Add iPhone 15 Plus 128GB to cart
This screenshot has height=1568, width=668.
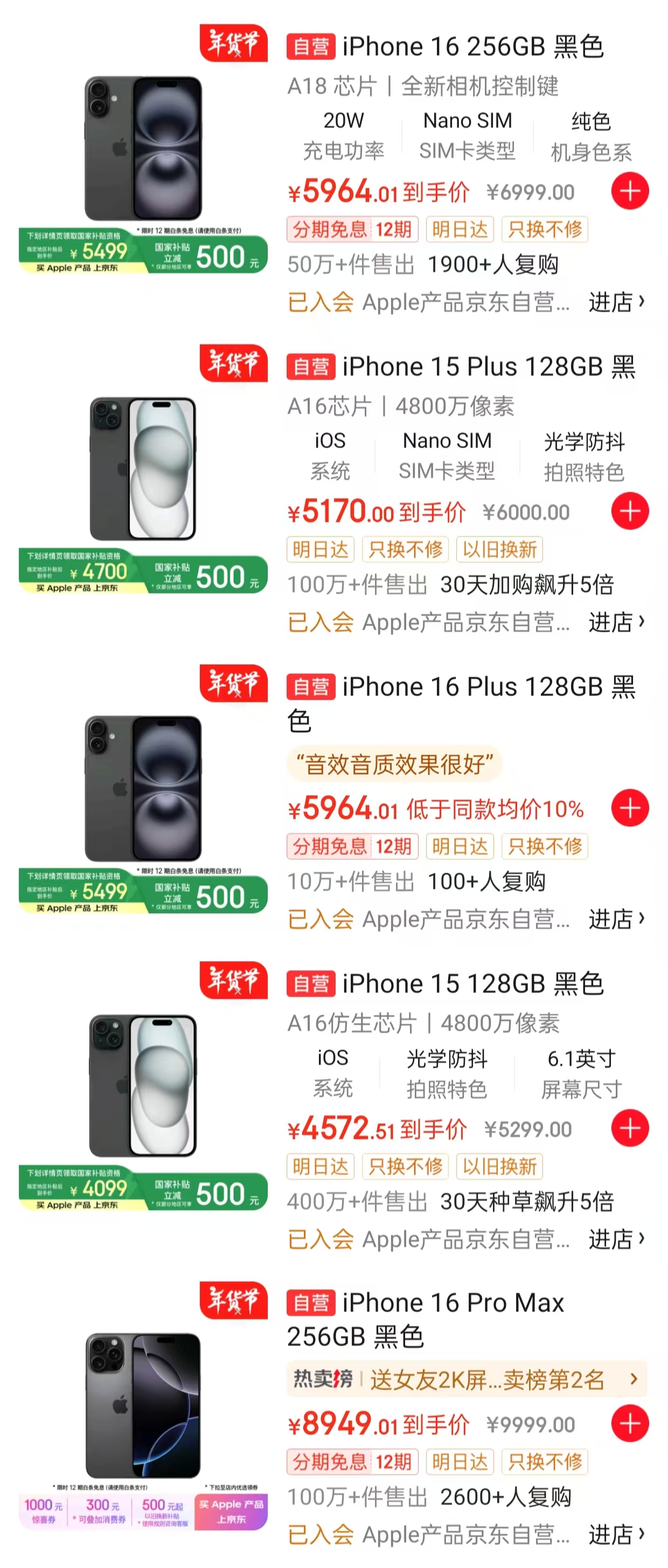click(630, 511)
